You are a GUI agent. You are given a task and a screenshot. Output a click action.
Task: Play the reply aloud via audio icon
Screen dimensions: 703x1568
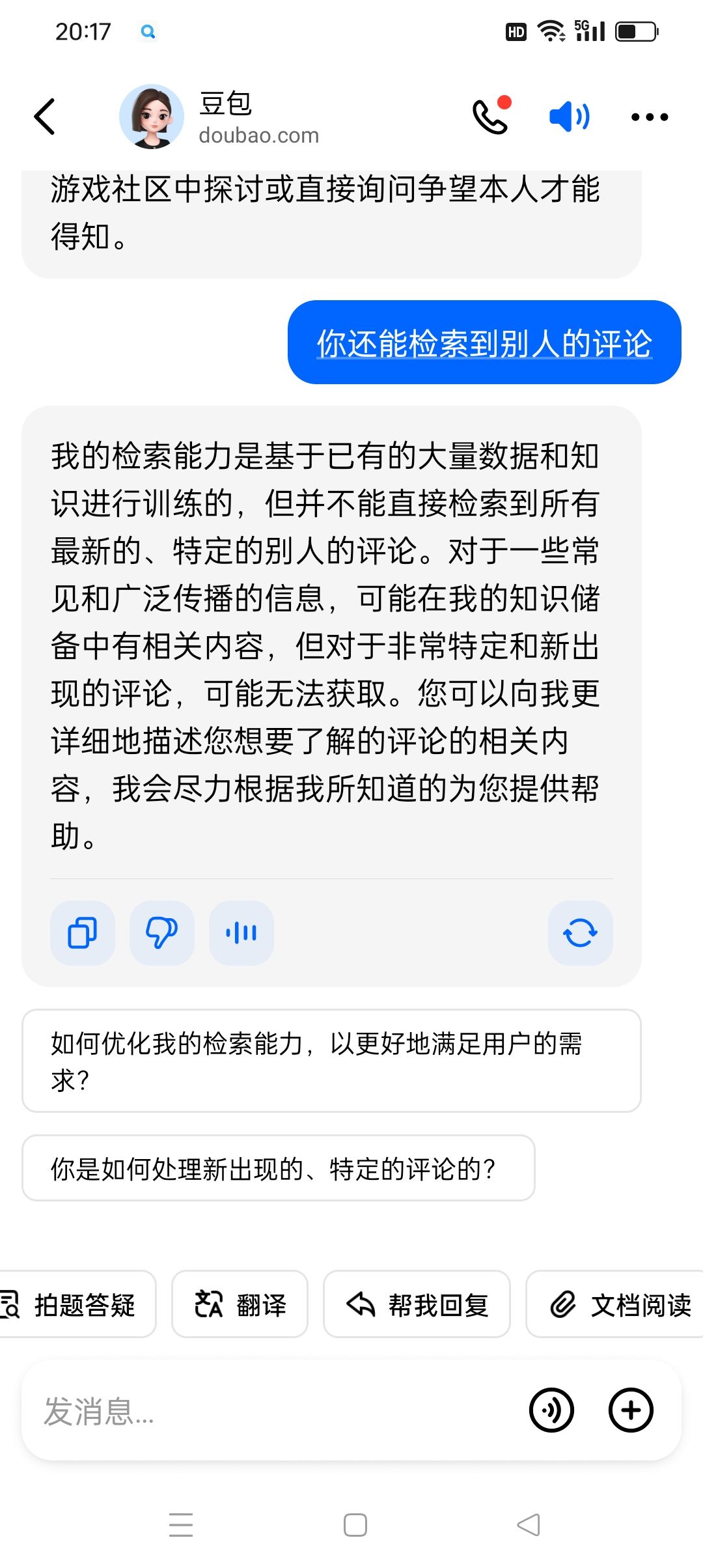click(x=241, y=932)
